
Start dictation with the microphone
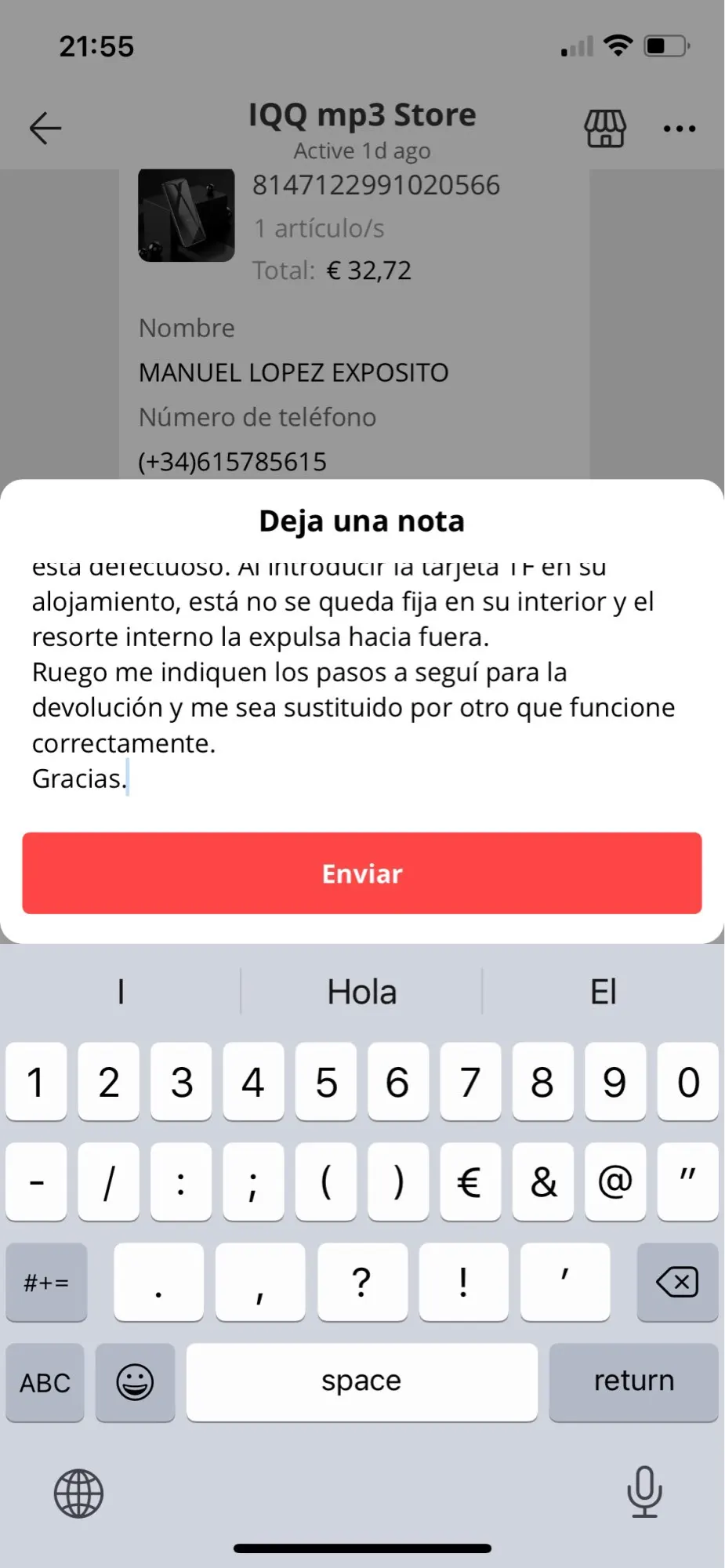[644, 1491]
